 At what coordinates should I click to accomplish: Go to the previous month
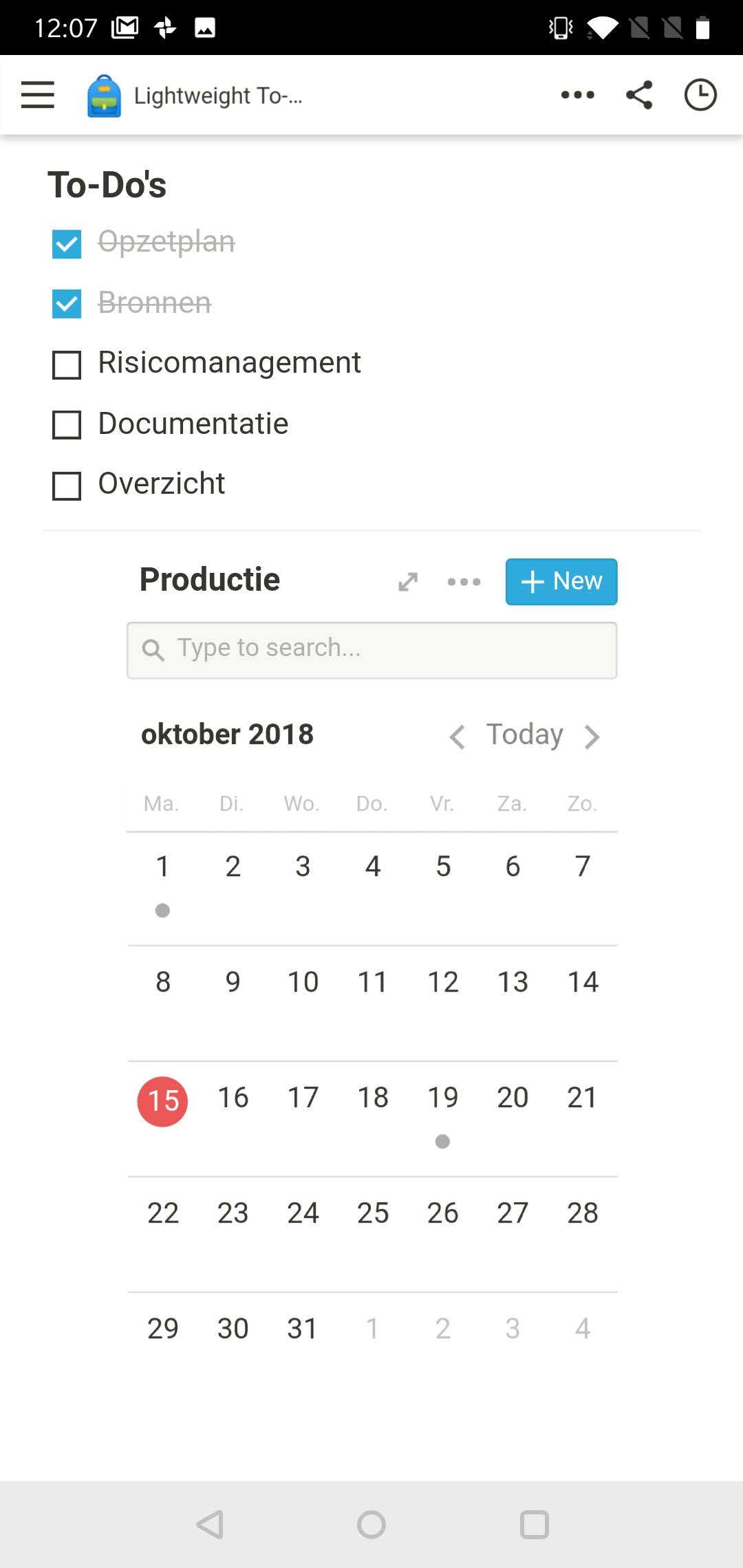pos(457,736)
